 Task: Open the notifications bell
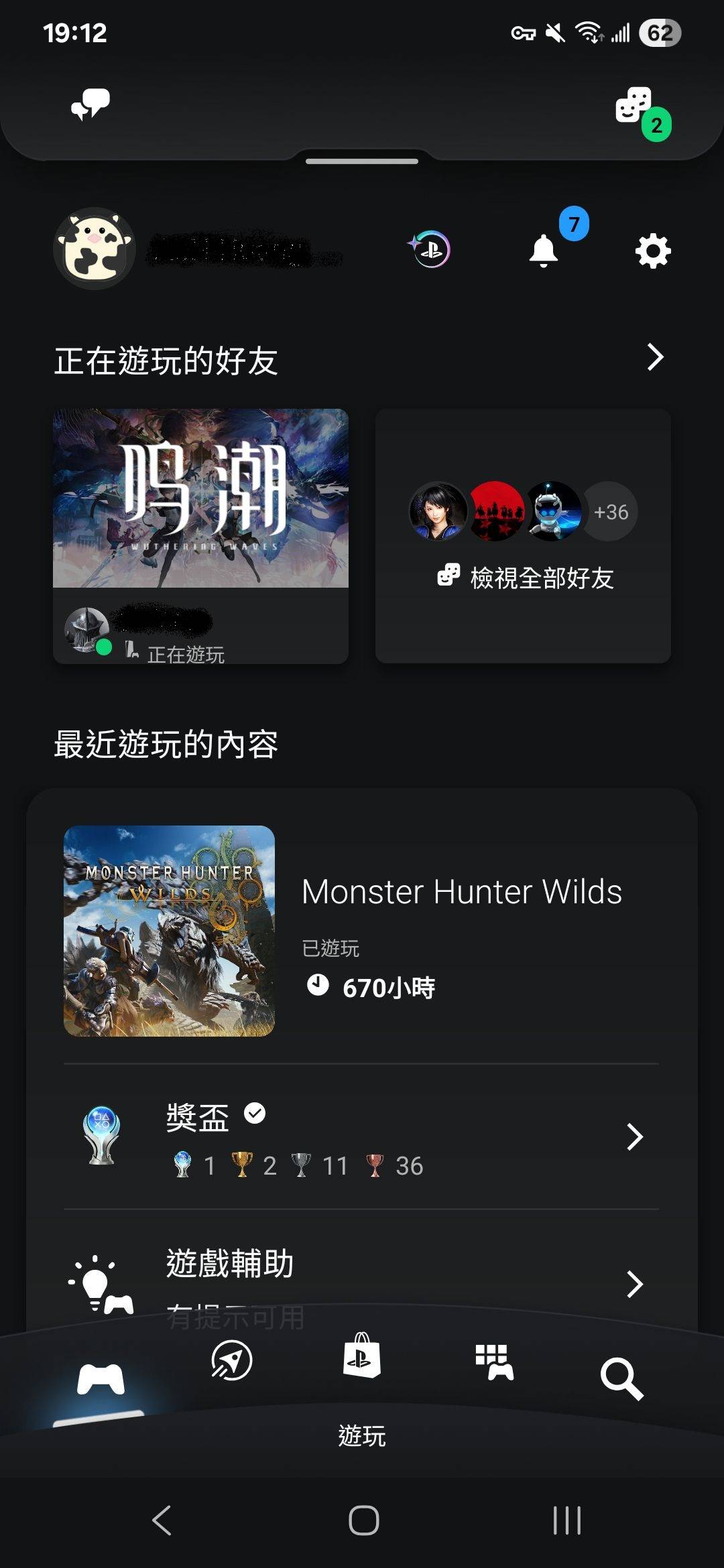click(x=544, y=251)
